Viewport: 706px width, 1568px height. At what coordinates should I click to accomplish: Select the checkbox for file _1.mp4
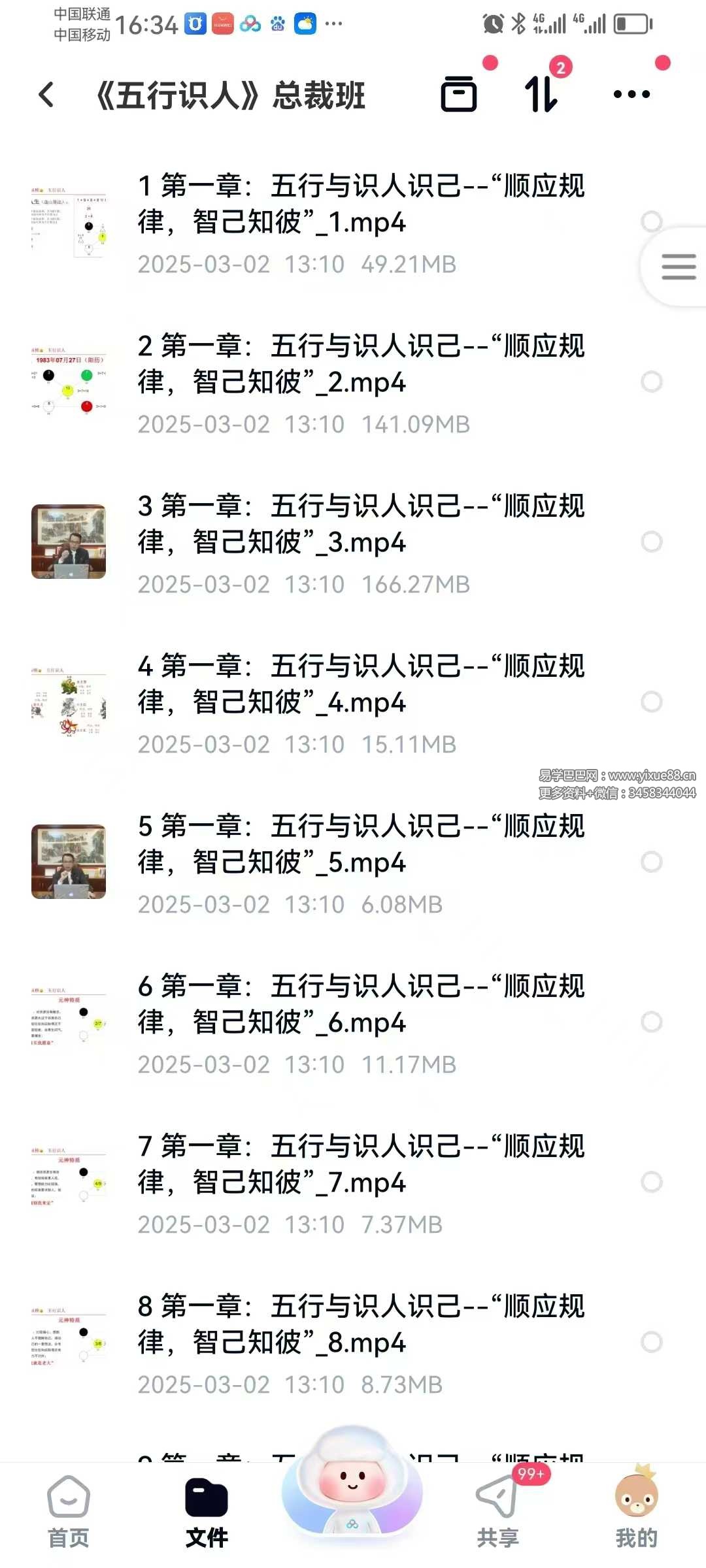point(652,221)
